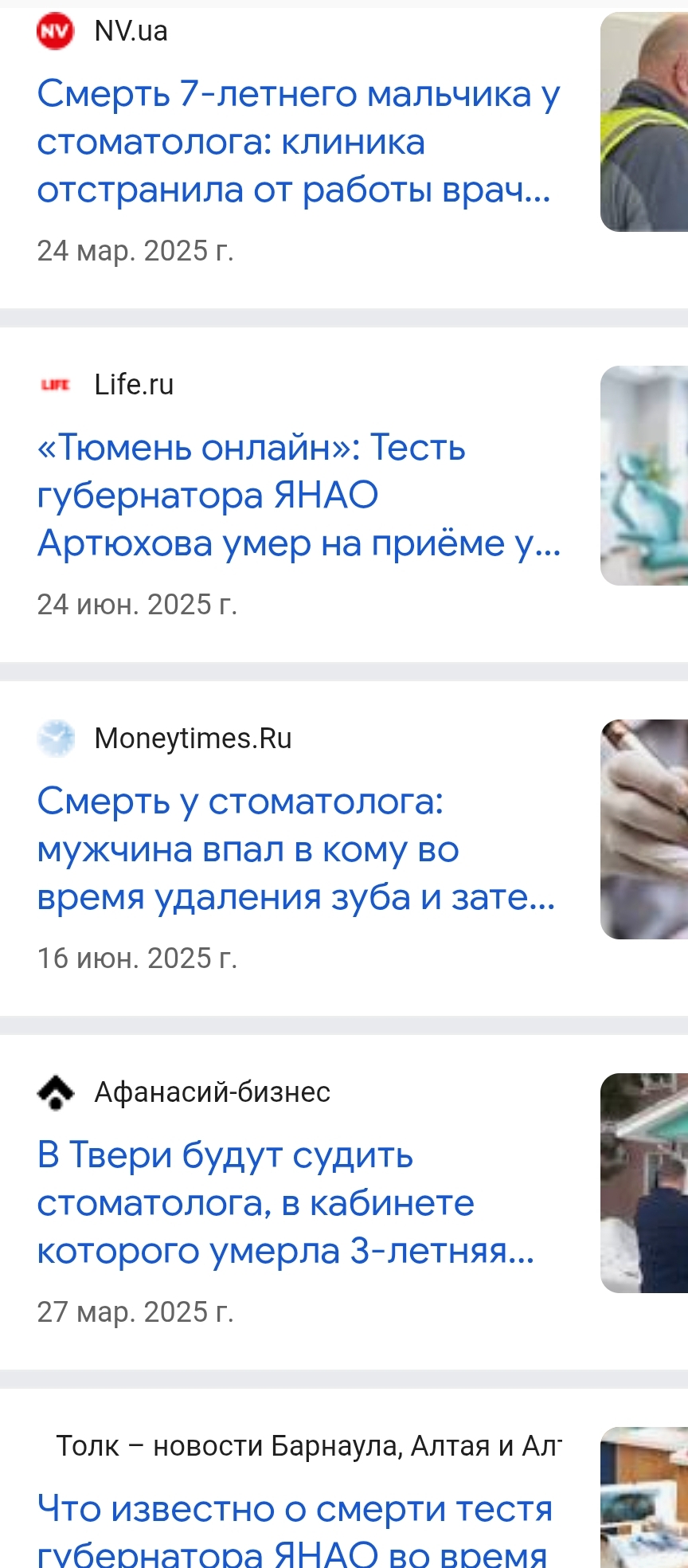This screenshot has height=1568, width=688.
Task: Open Афанасий-бизнес article about Твери стоматолога
Action: click(x=286, y=1203)
